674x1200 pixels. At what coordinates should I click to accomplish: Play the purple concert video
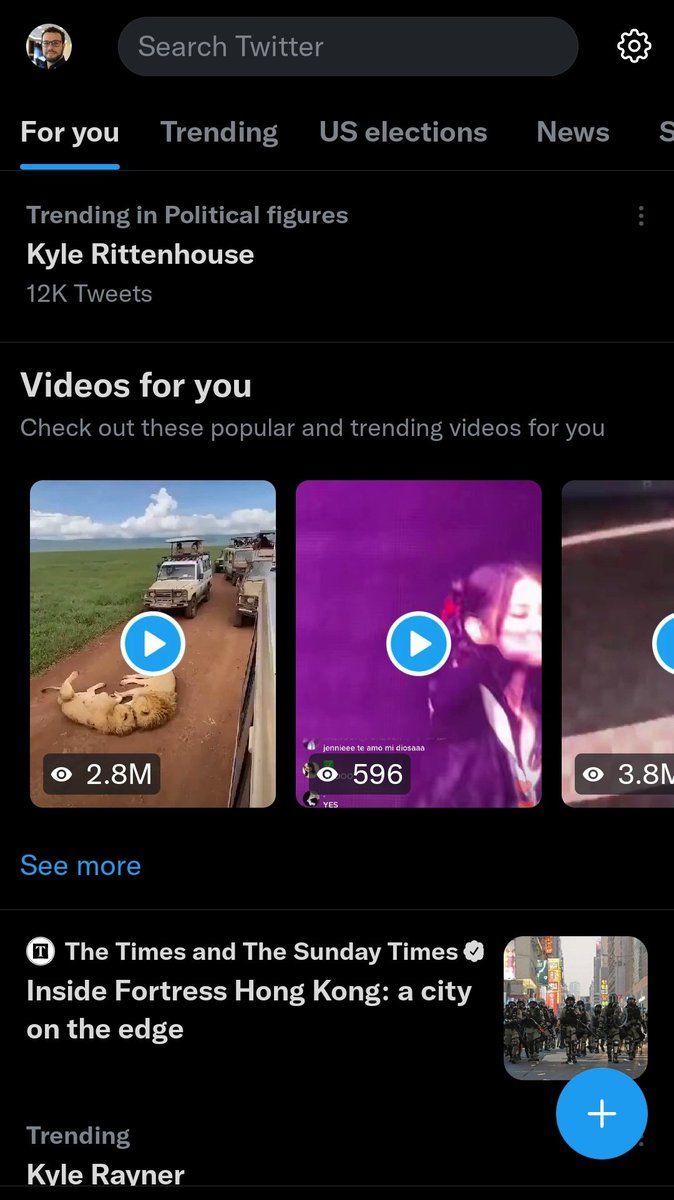click(418, 644)
